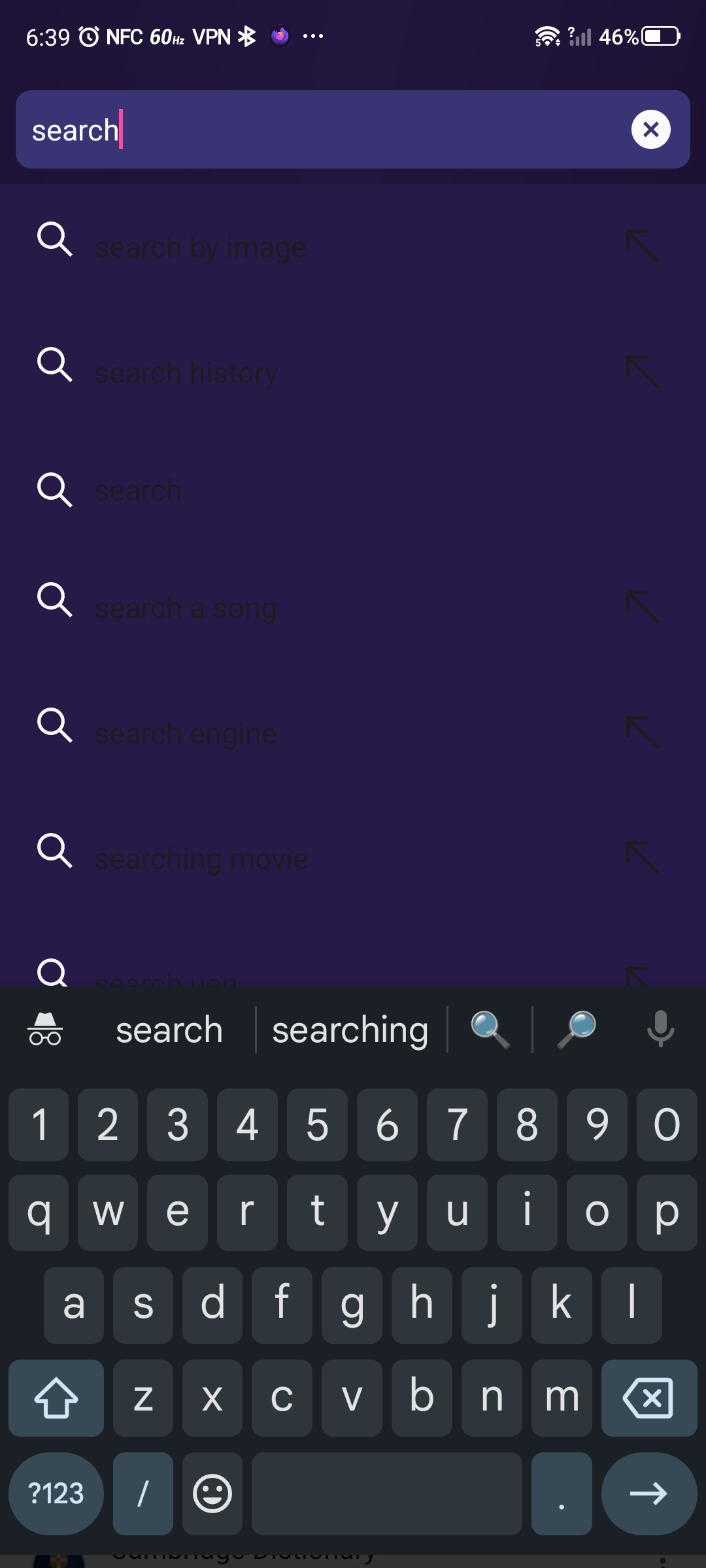The image size is (706, 1568).
Task: Insert 'search engine' via its arrow icon
Action: click(642, 732)
